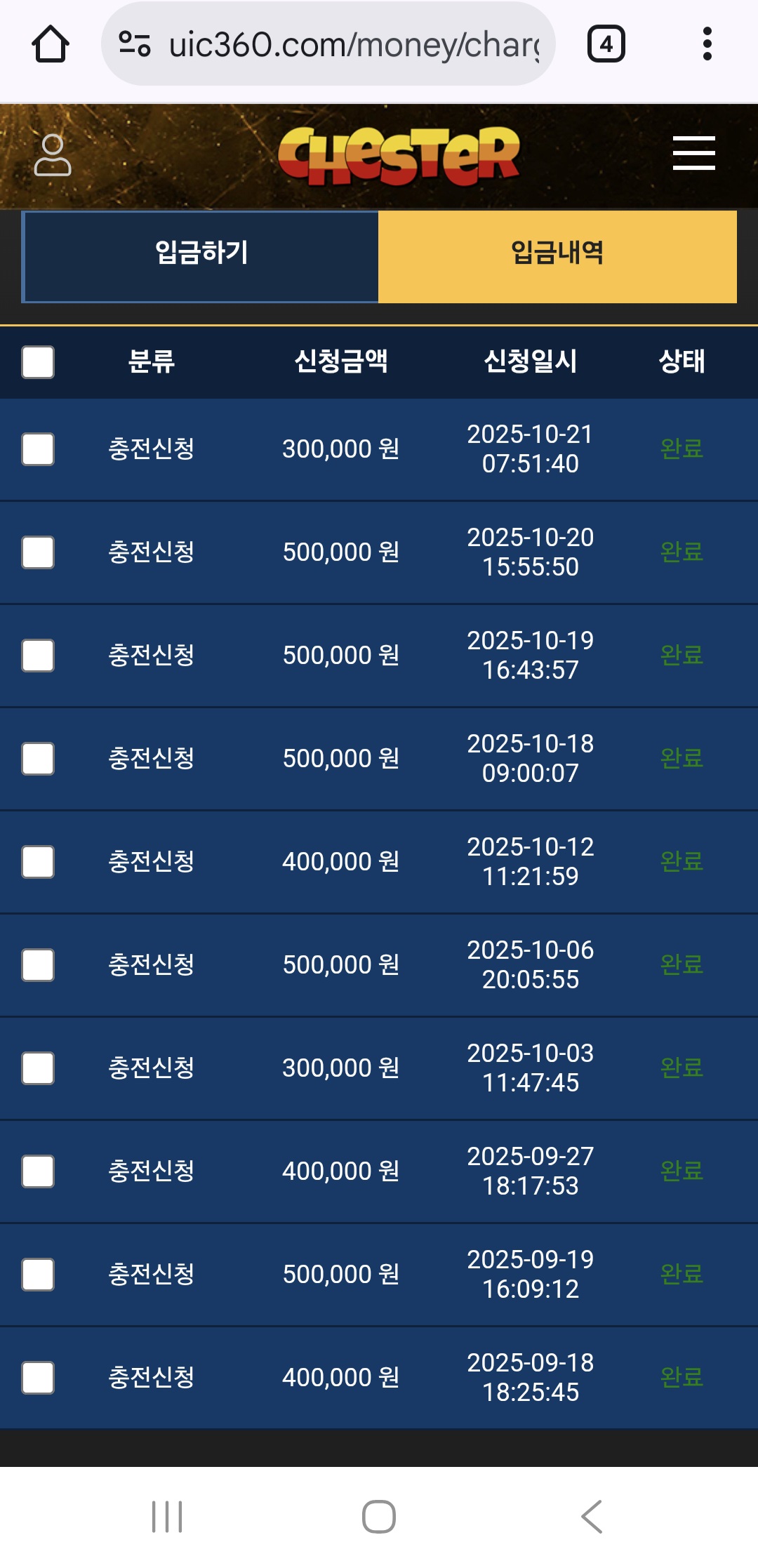Open the user profile icon

tap(53, 155)
